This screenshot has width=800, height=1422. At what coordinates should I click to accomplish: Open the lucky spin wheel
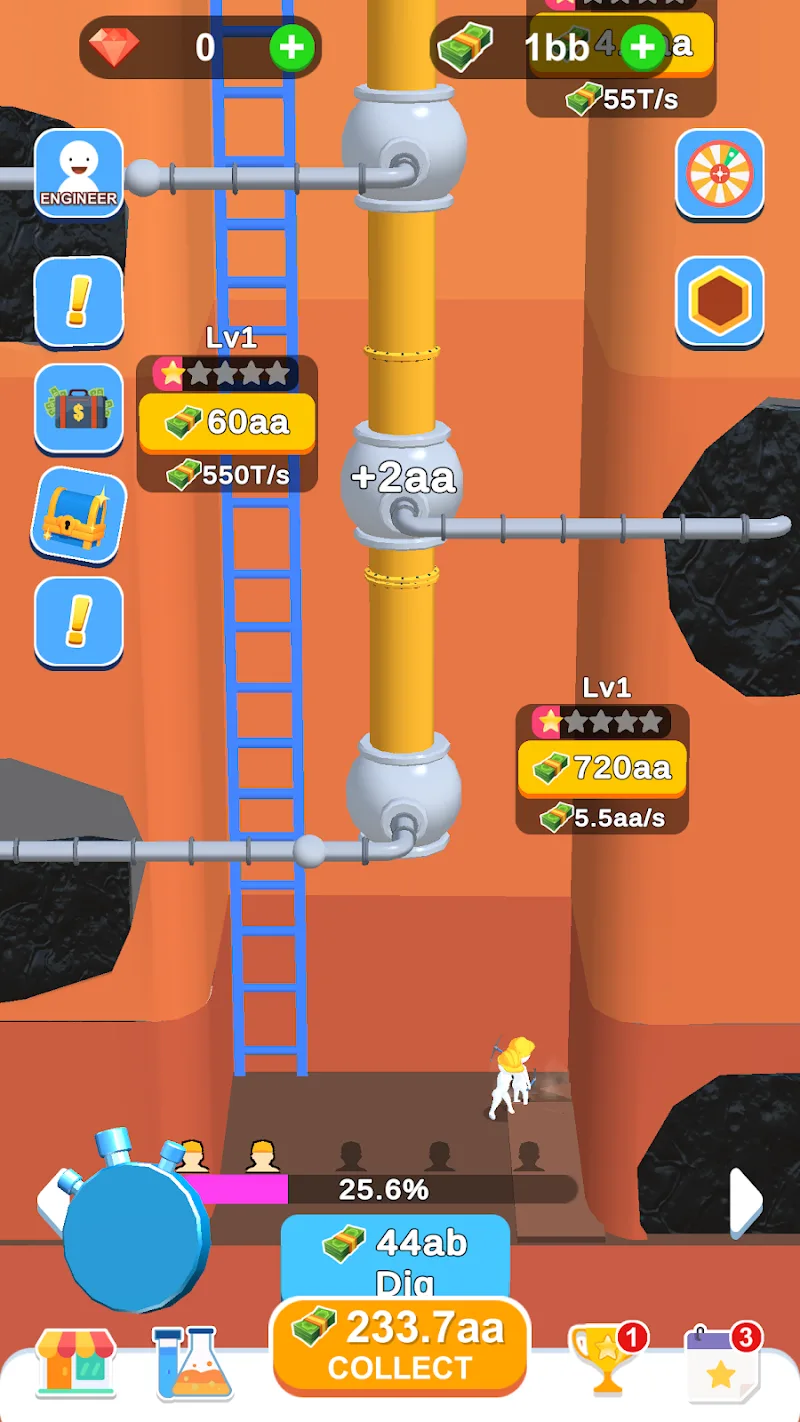pos(719,174)
